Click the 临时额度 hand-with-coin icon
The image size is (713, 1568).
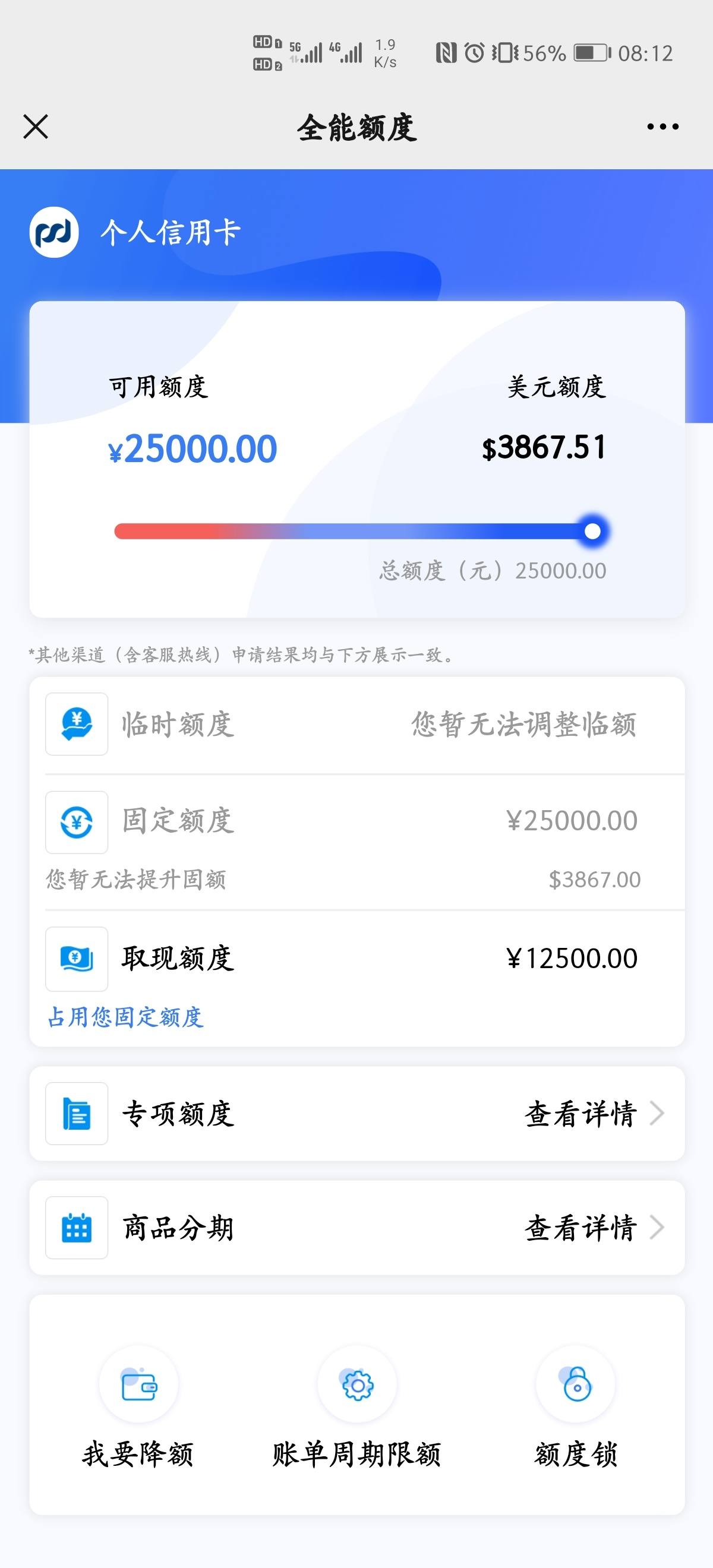click(x=76, y=725)
